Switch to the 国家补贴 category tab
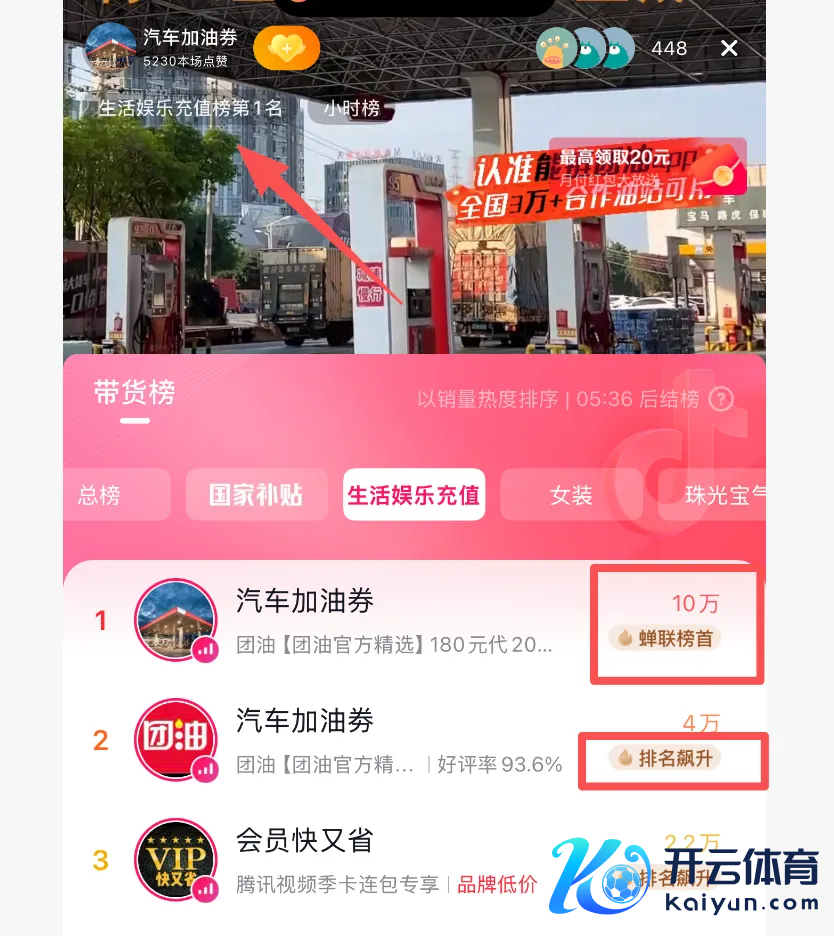Image resolution: width=834 pixels, height=936 pixels. click(256, 495)
